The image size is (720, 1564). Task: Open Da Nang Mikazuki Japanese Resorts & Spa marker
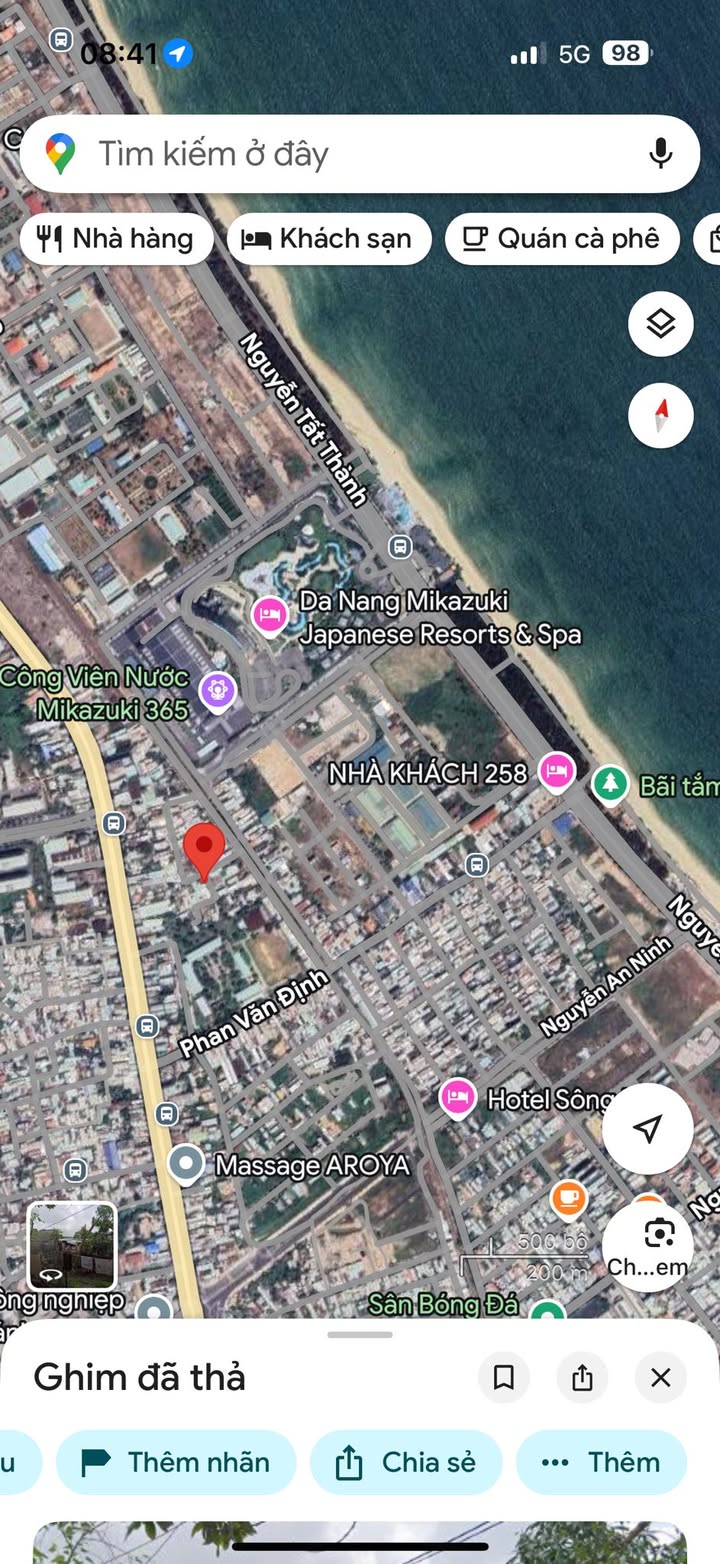pyautogui.click(x=269, y=615)
